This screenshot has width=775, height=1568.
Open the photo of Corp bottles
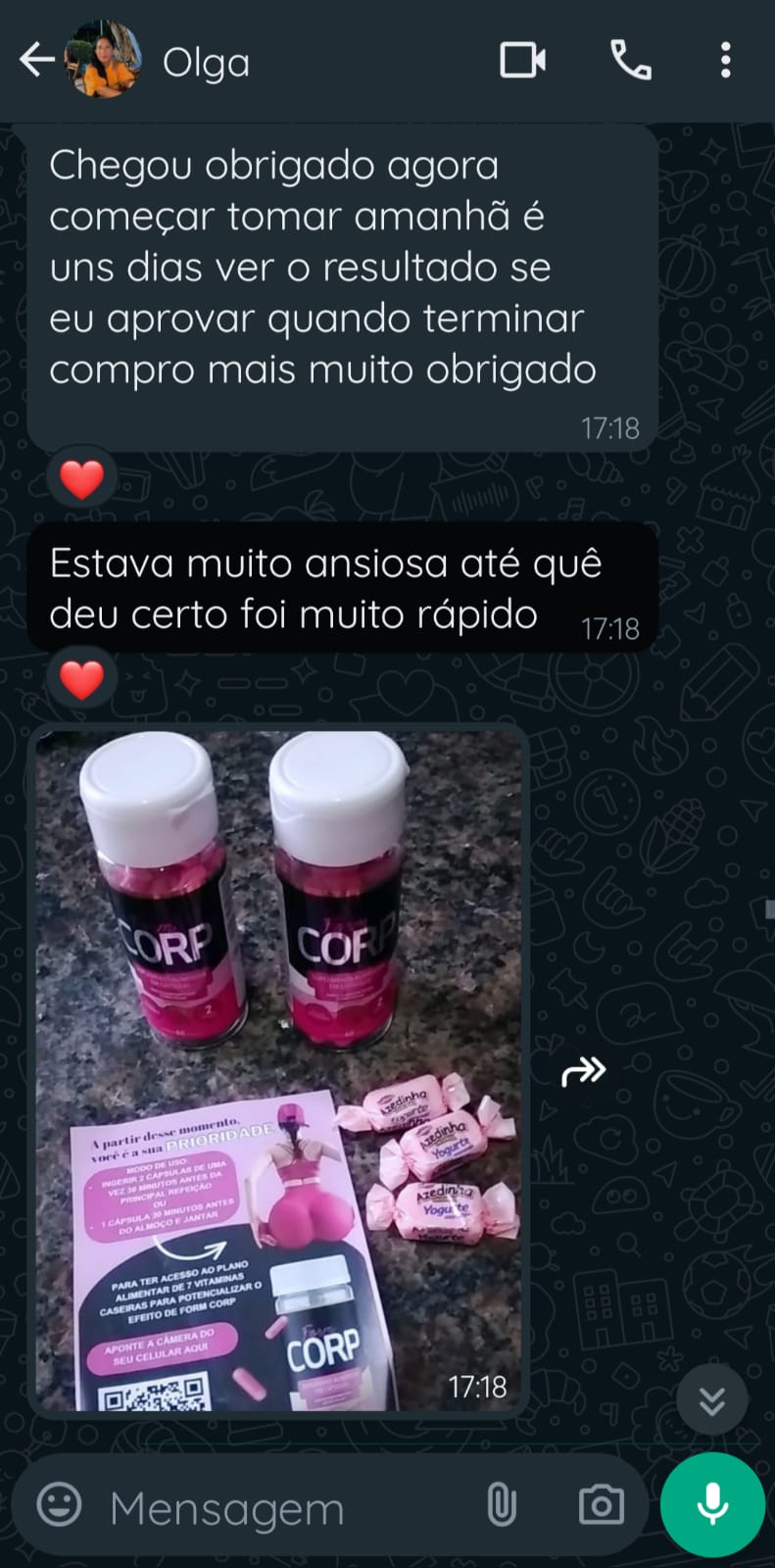[279, 1070]
